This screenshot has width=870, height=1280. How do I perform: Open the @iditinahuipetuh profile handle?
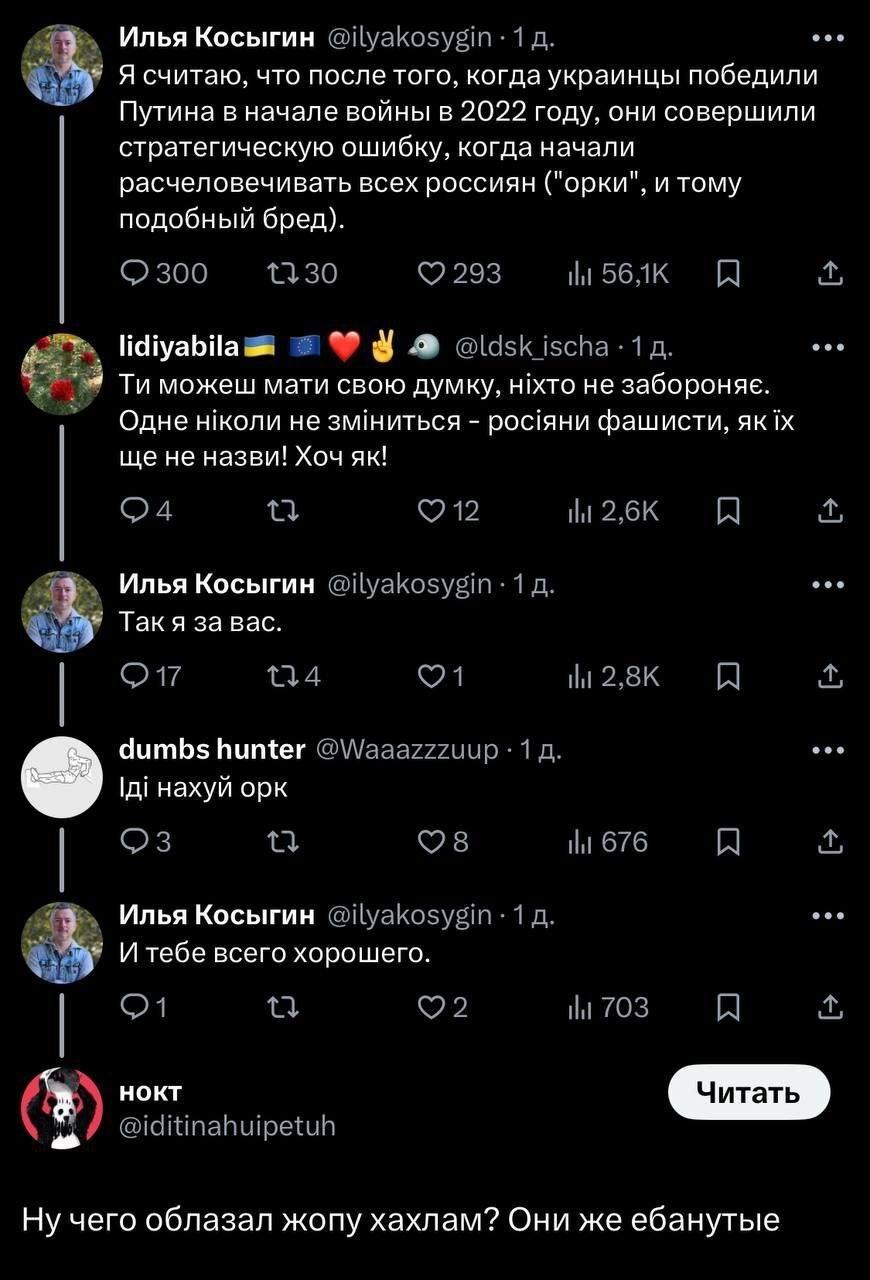click(x=228, y=1126)
